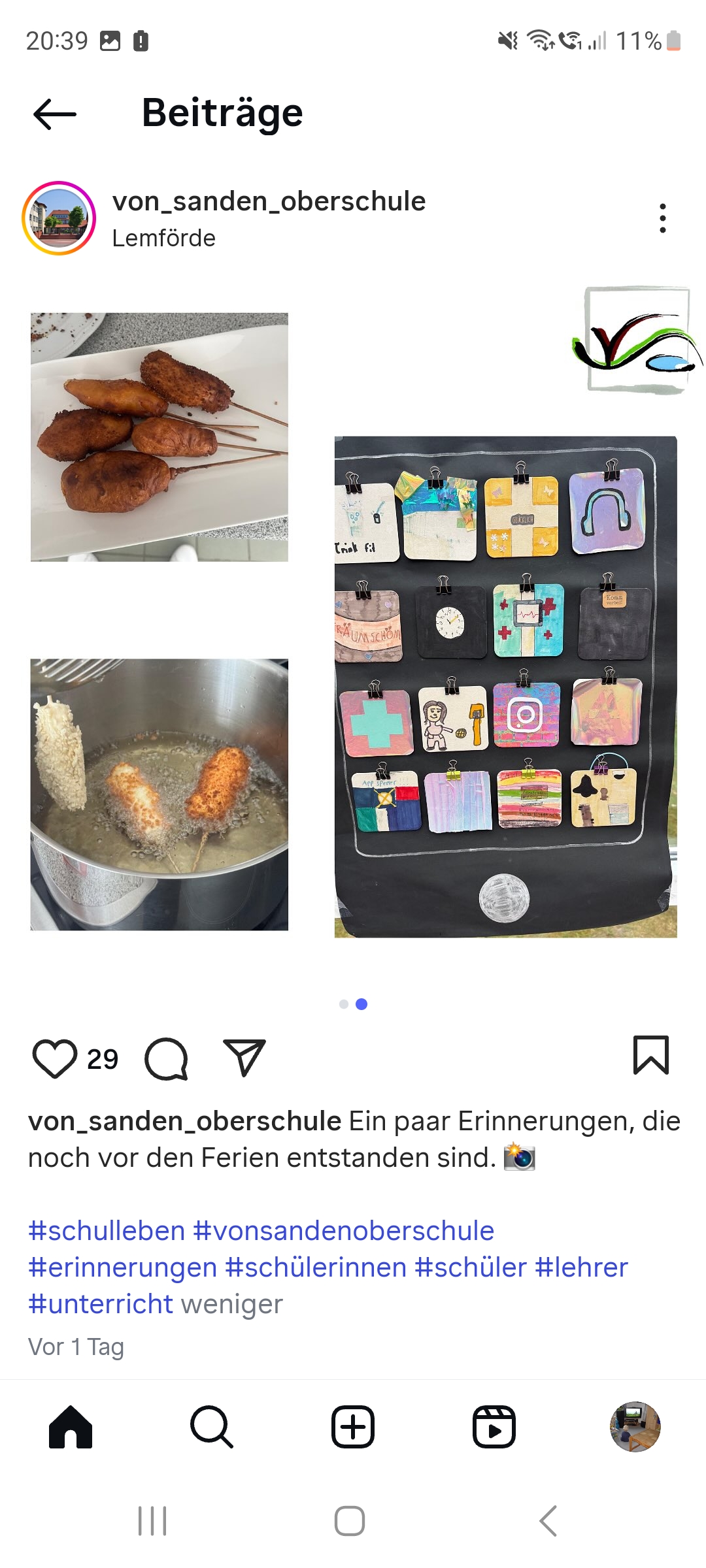Screen dimensions: 706x1568
Task: Open hashtag #schulleben
Action: (x=107, y=1231)
